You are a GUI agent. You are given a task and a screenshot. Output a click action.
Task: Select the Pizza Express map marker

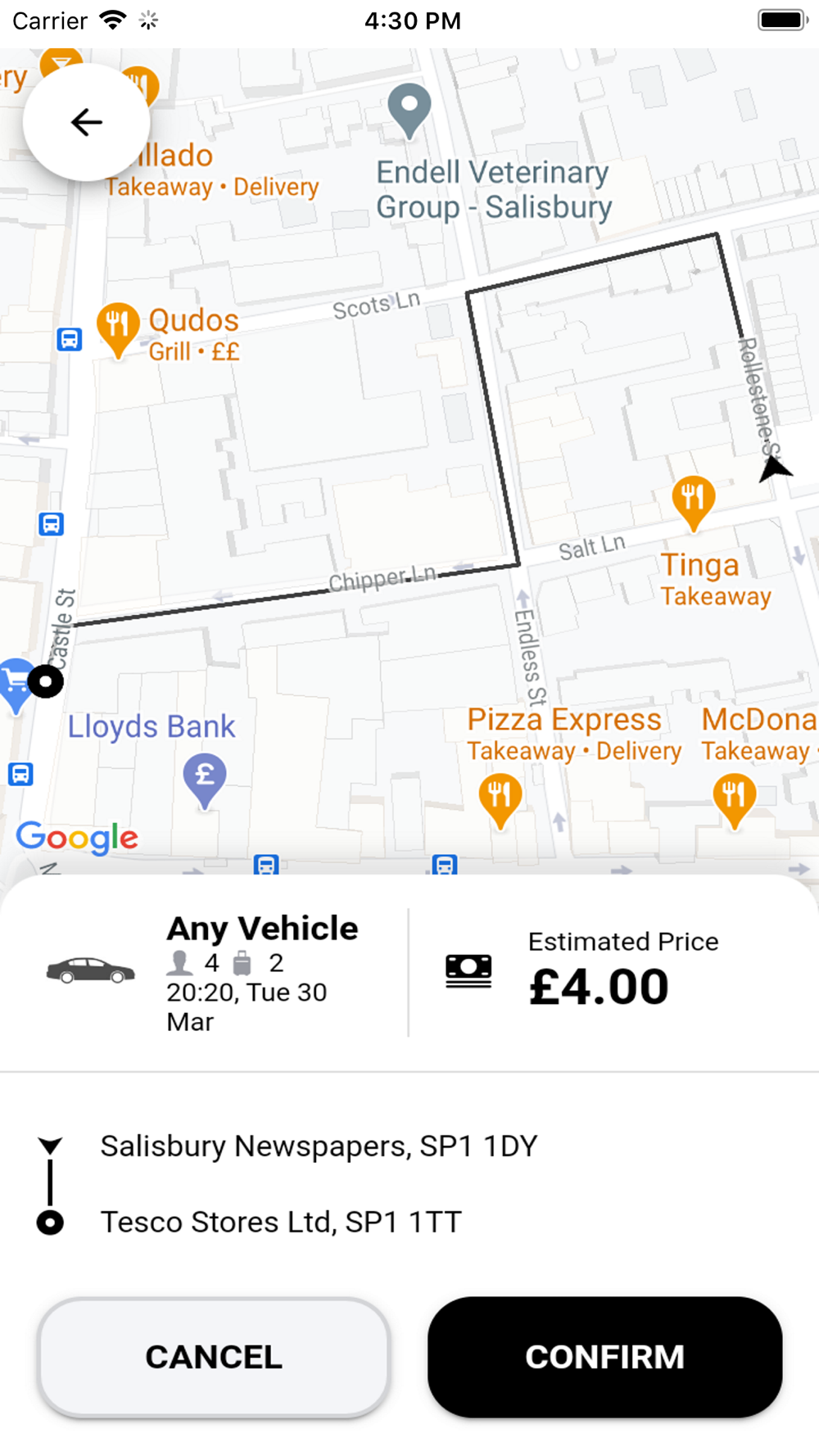tap(500, 797)
